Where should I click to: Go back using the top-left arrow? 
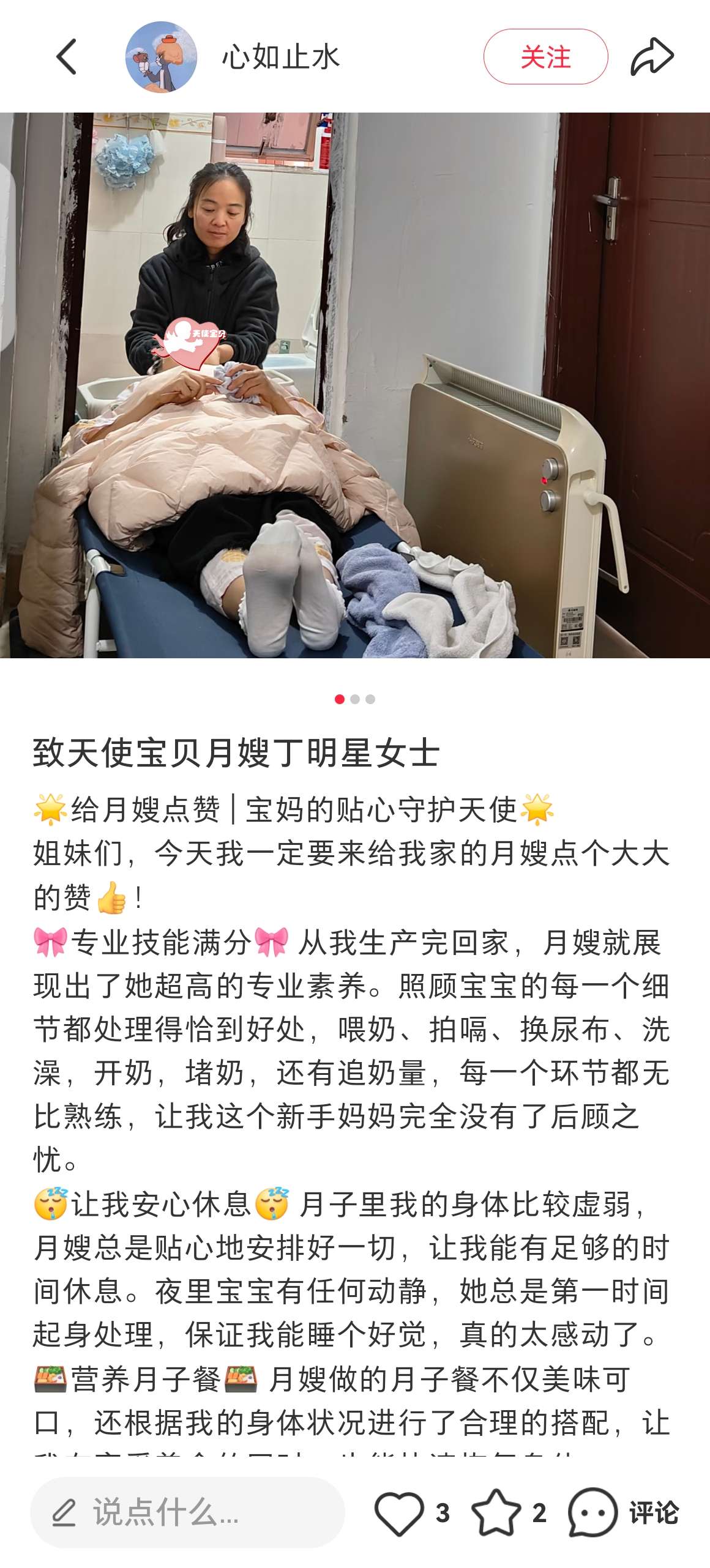pos(66,57)
